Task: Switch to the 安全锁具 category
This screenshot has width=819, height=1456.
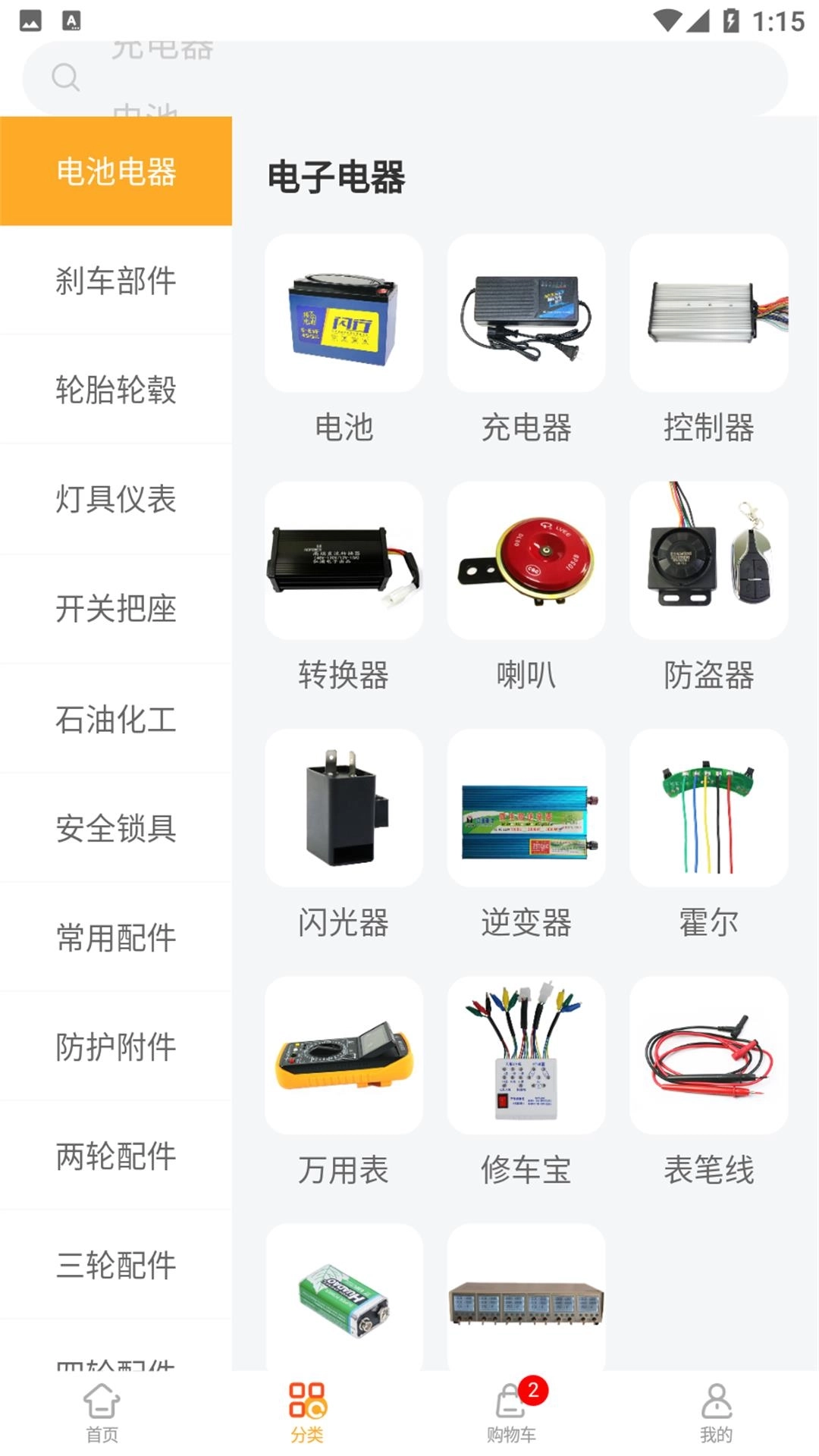Action: [117, 830]
